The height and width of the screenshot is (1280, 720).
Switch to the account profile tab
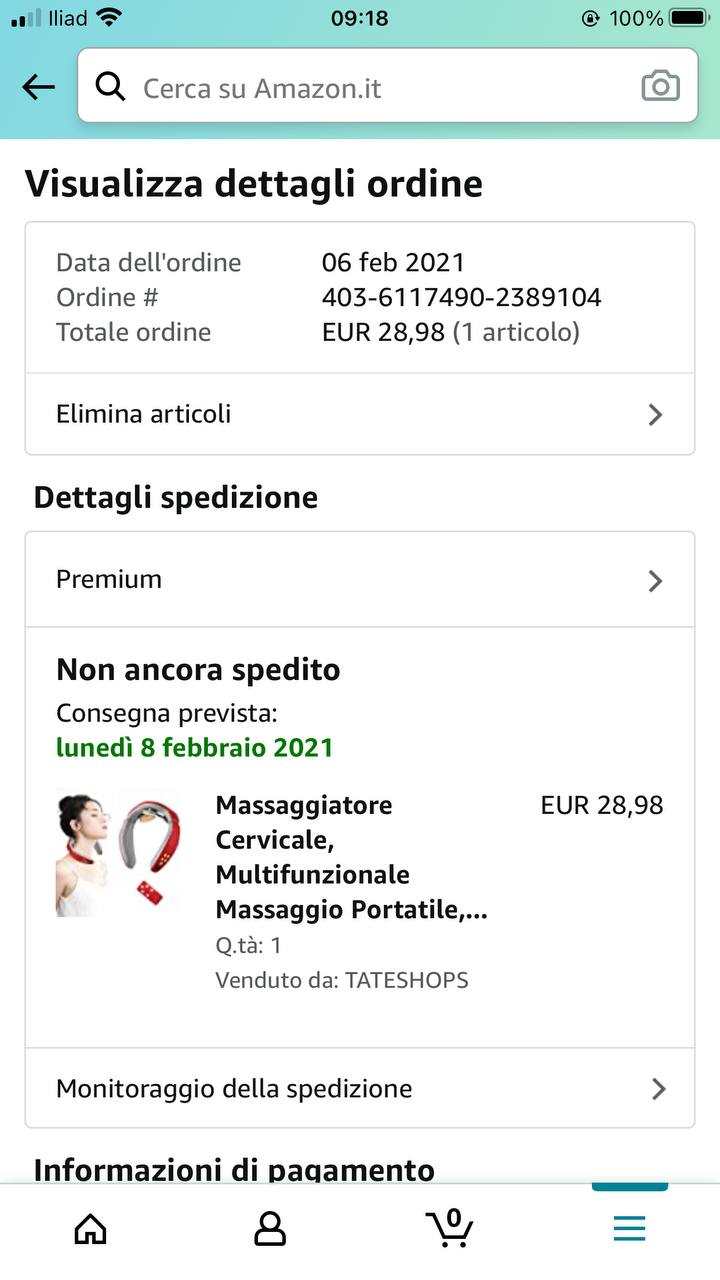tap(270, 1228)
